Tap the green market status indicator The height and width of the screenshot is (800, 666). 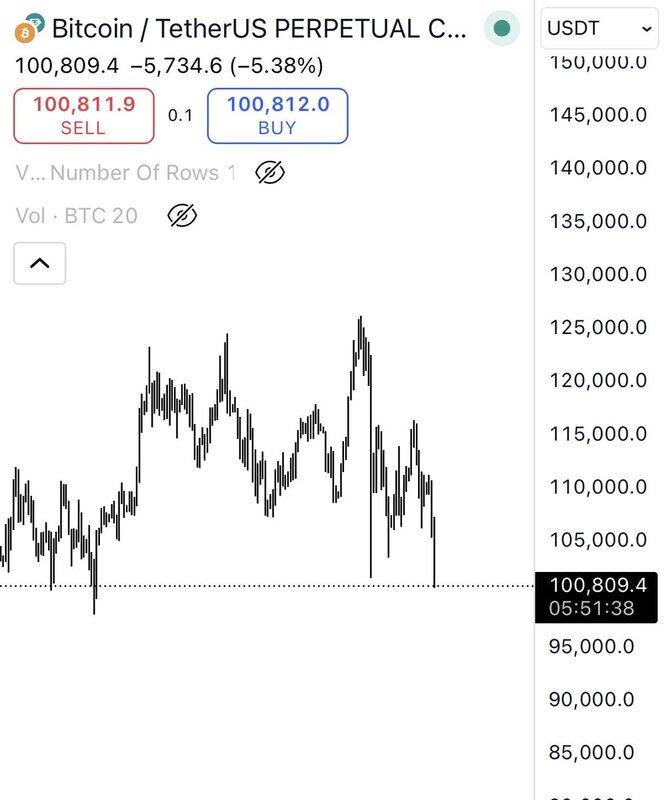point(503,29)
